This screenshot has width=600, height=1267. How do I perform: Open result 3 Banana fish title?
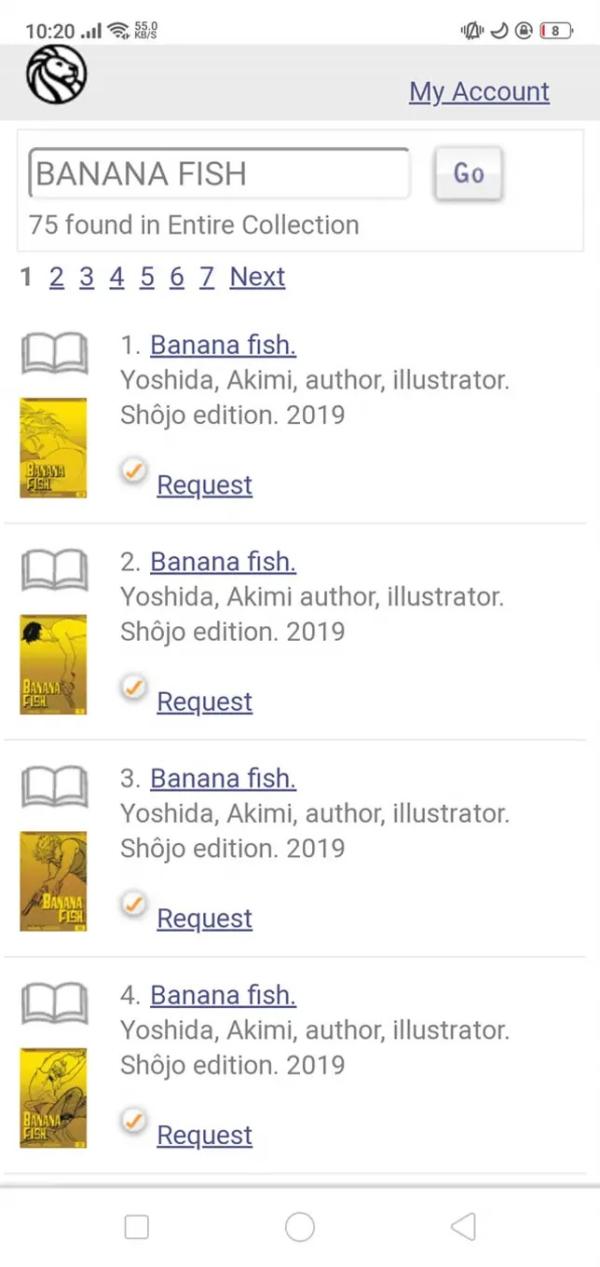[223, 779]
